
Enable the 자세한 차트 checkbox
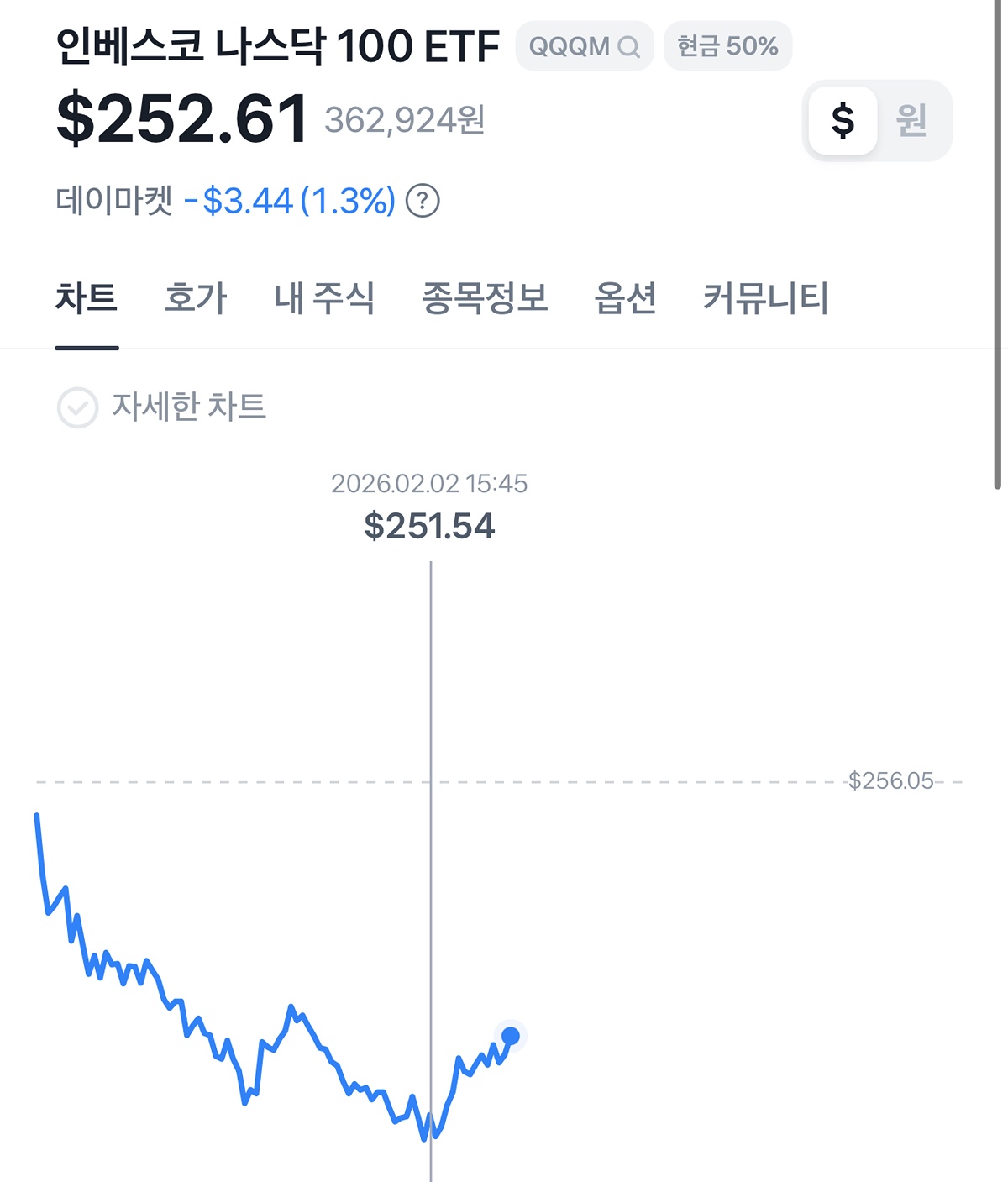(x=77, y=408)
